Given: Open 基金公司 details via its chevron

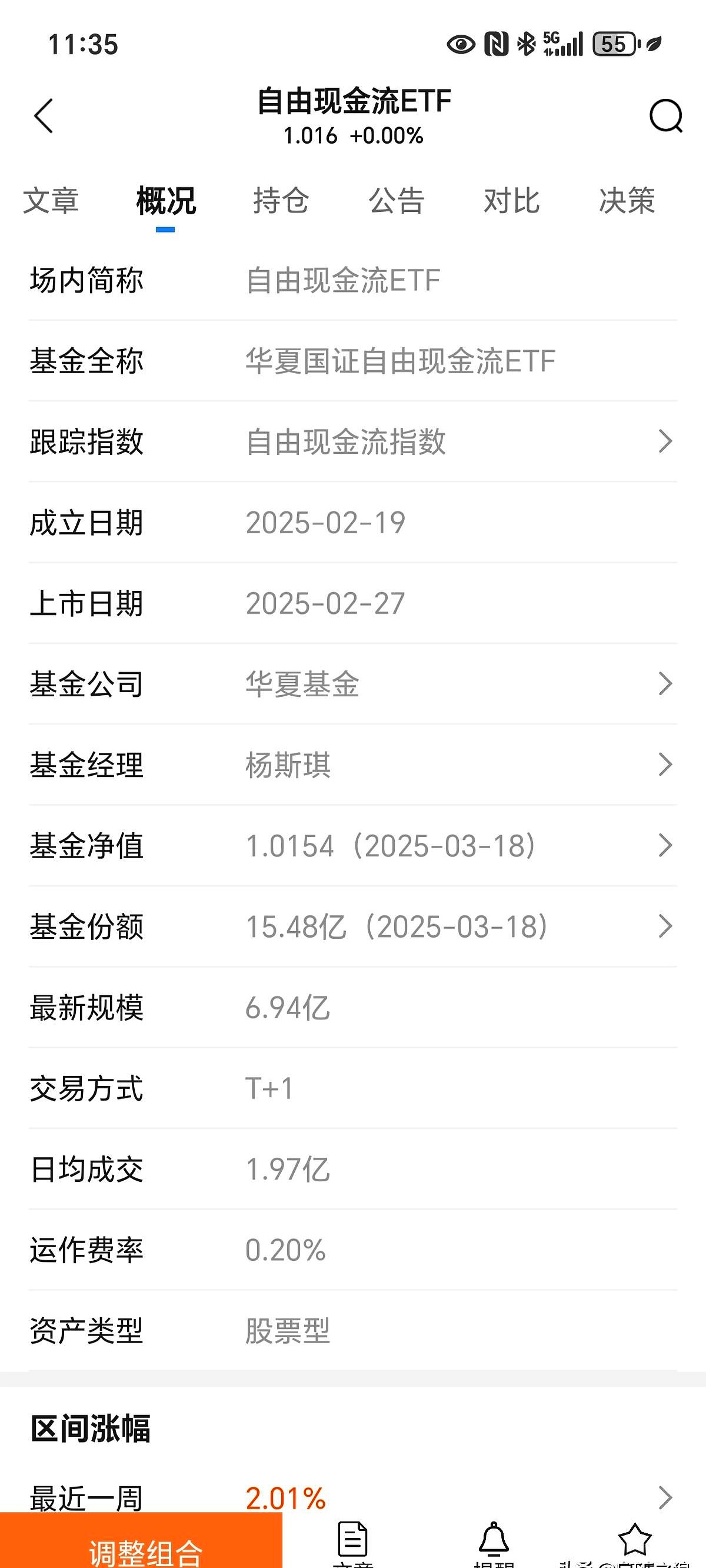Looking at the screenshot, I should (665, 684).
